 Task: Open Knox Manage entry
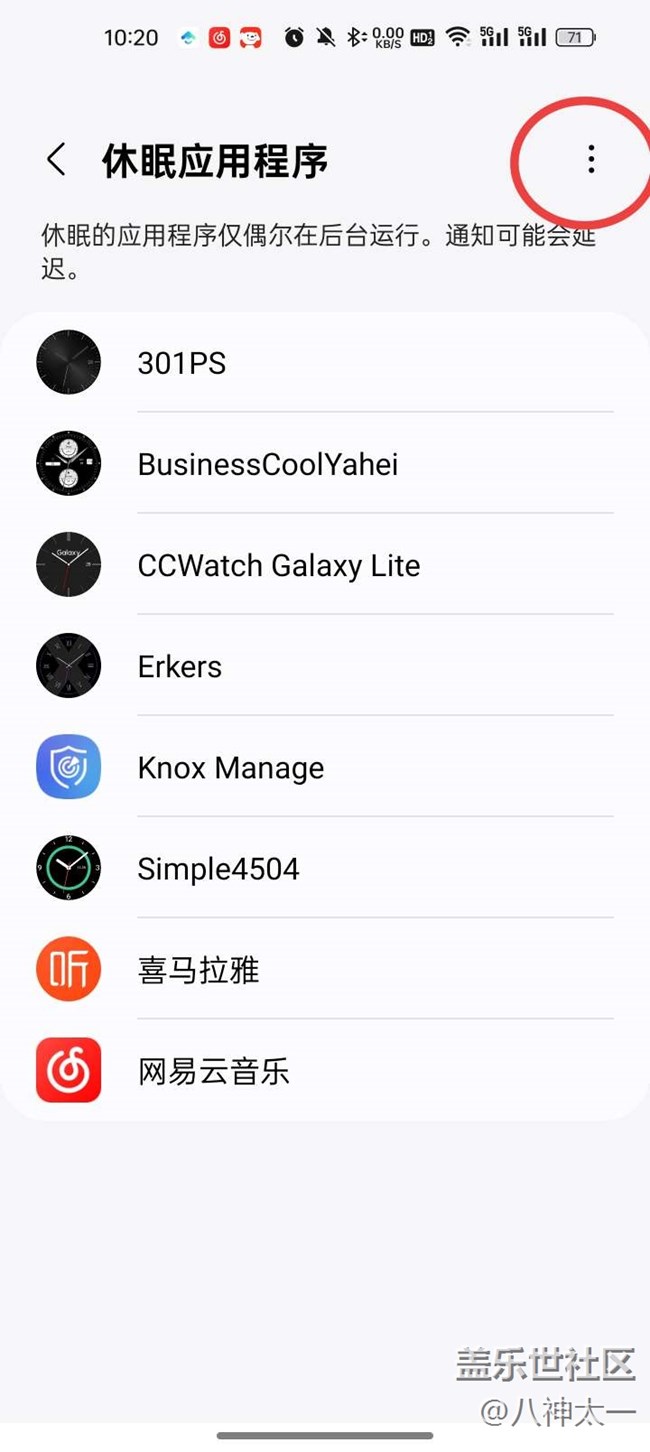click(325, 768)
